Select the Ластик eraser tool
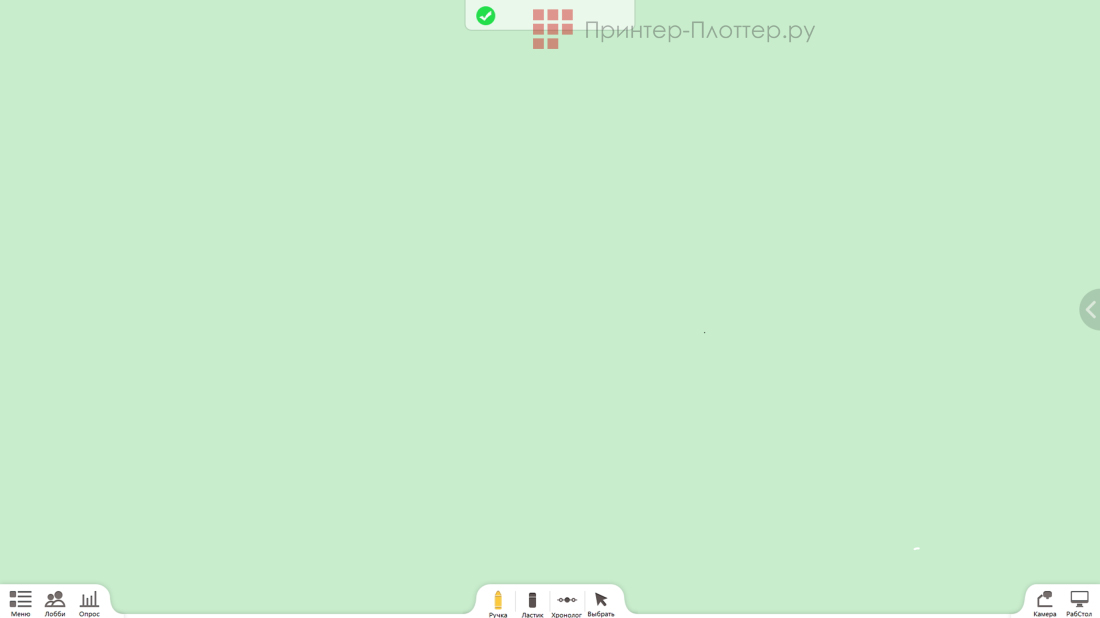This screenshot has width=1100, height=618. pos(532,602)
